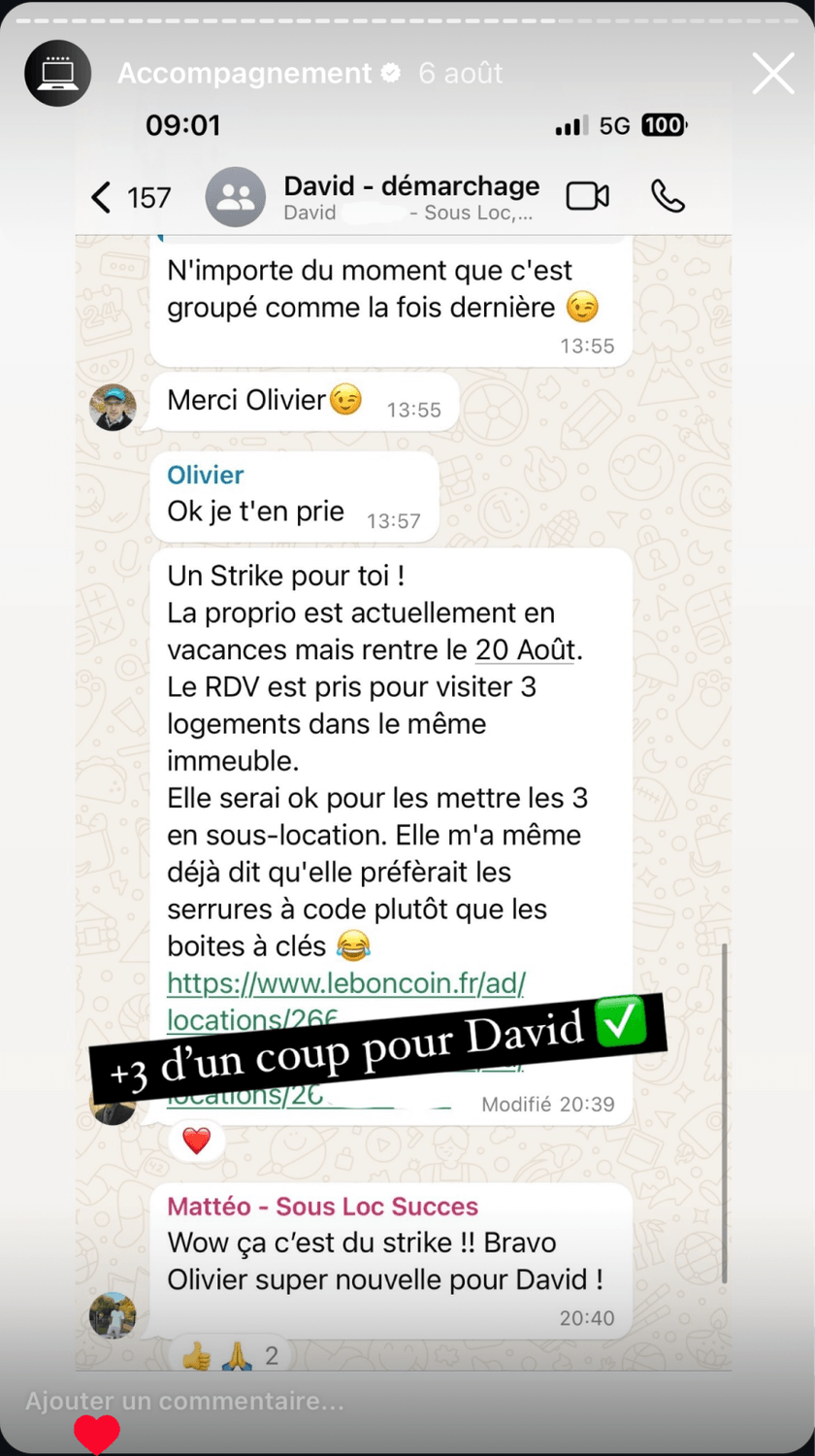
Task: Open the Accompagnement profile avatar
Action: pos(58,74)
